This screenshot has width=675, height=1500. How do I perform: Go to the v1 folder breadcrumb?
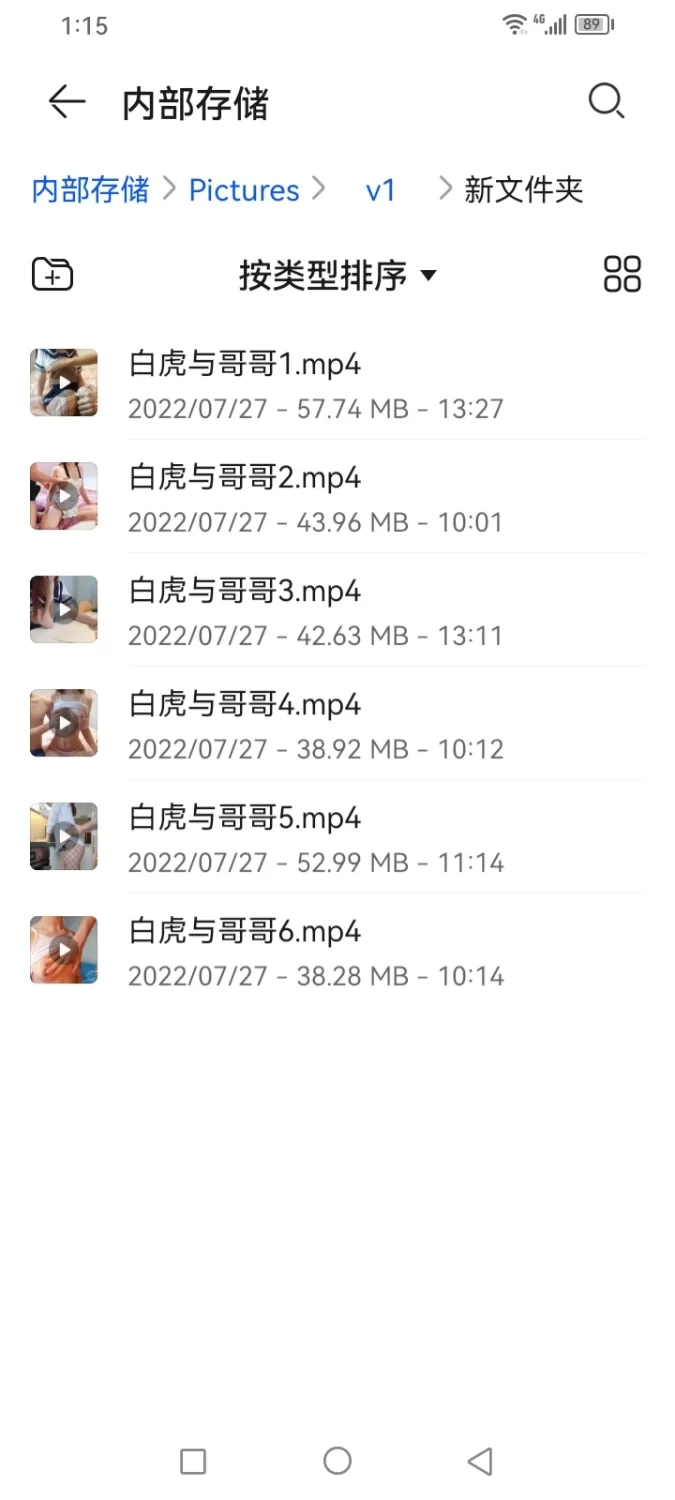click(x=380, y=190)
